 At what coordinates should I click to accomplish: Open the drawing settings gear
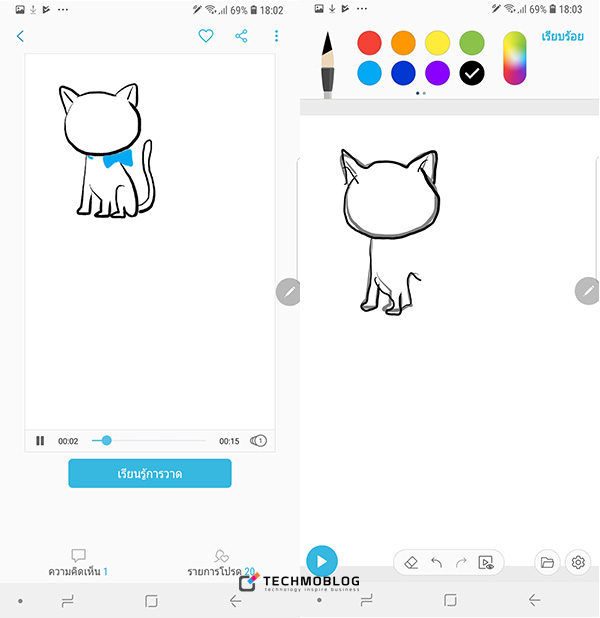click(x=578, y=563)
